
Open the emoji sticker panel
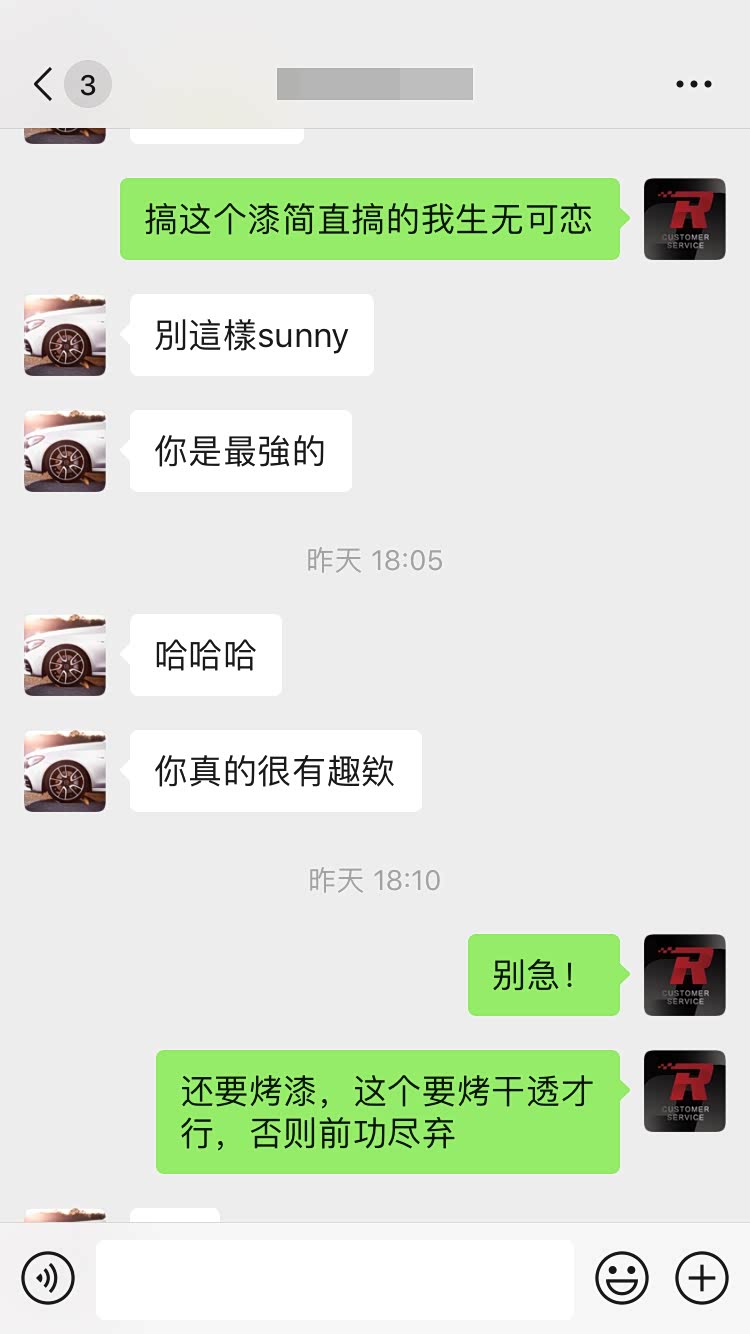[622, 1278]
